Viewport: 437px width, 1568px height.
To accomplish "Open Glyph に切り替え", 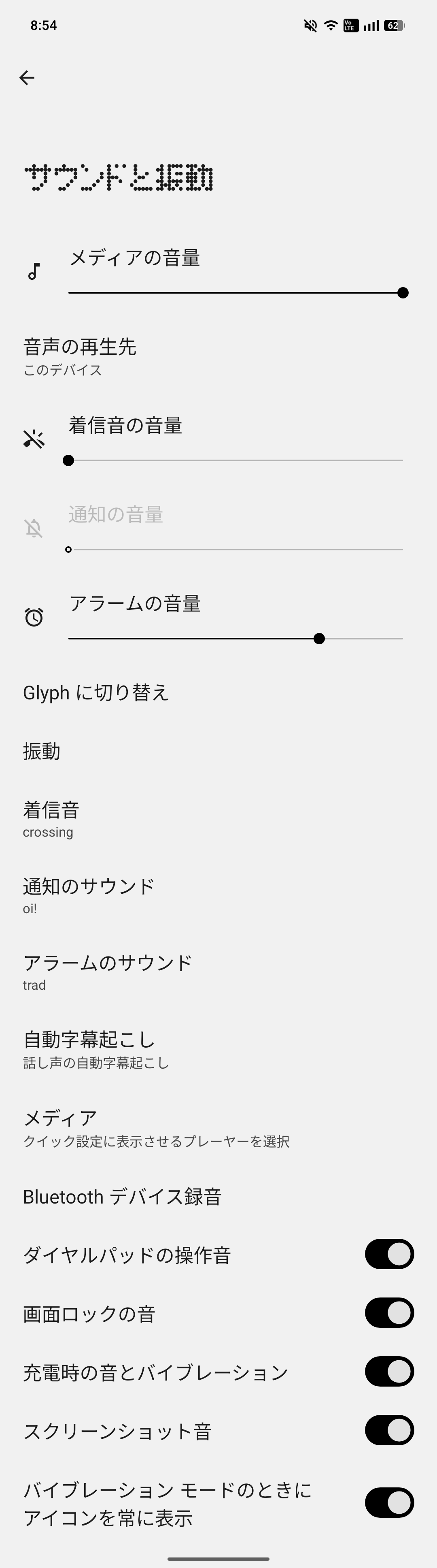I will pyautogui.click(x=96, y=693).
